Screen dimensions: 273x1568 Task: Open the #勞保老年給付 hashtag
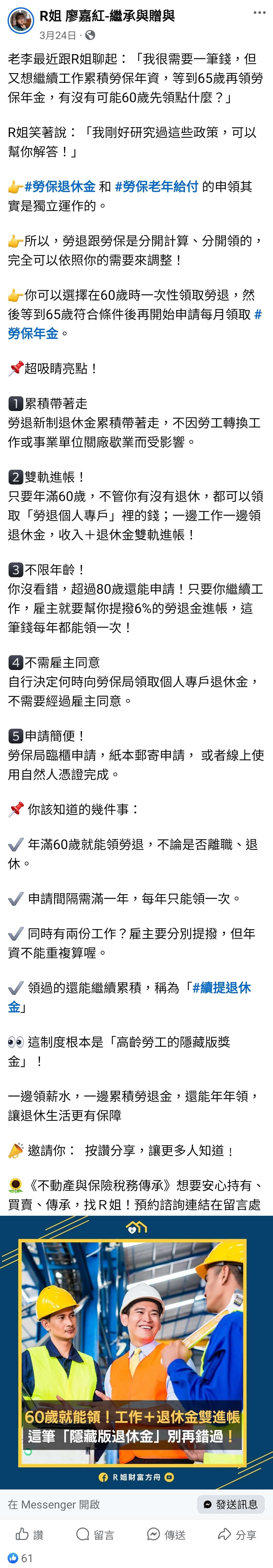click(156, 186)
